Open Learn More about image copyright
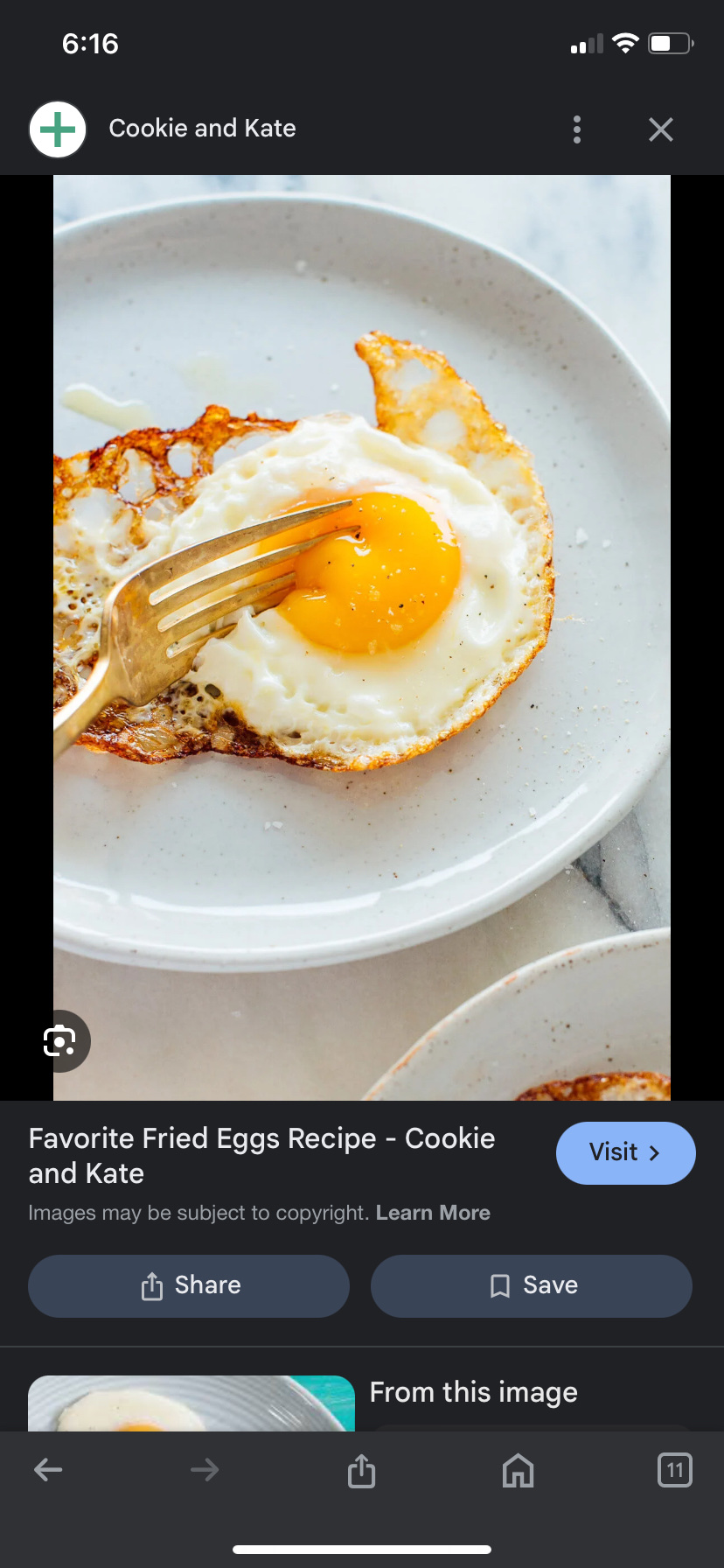 [x=433, y=1213]
